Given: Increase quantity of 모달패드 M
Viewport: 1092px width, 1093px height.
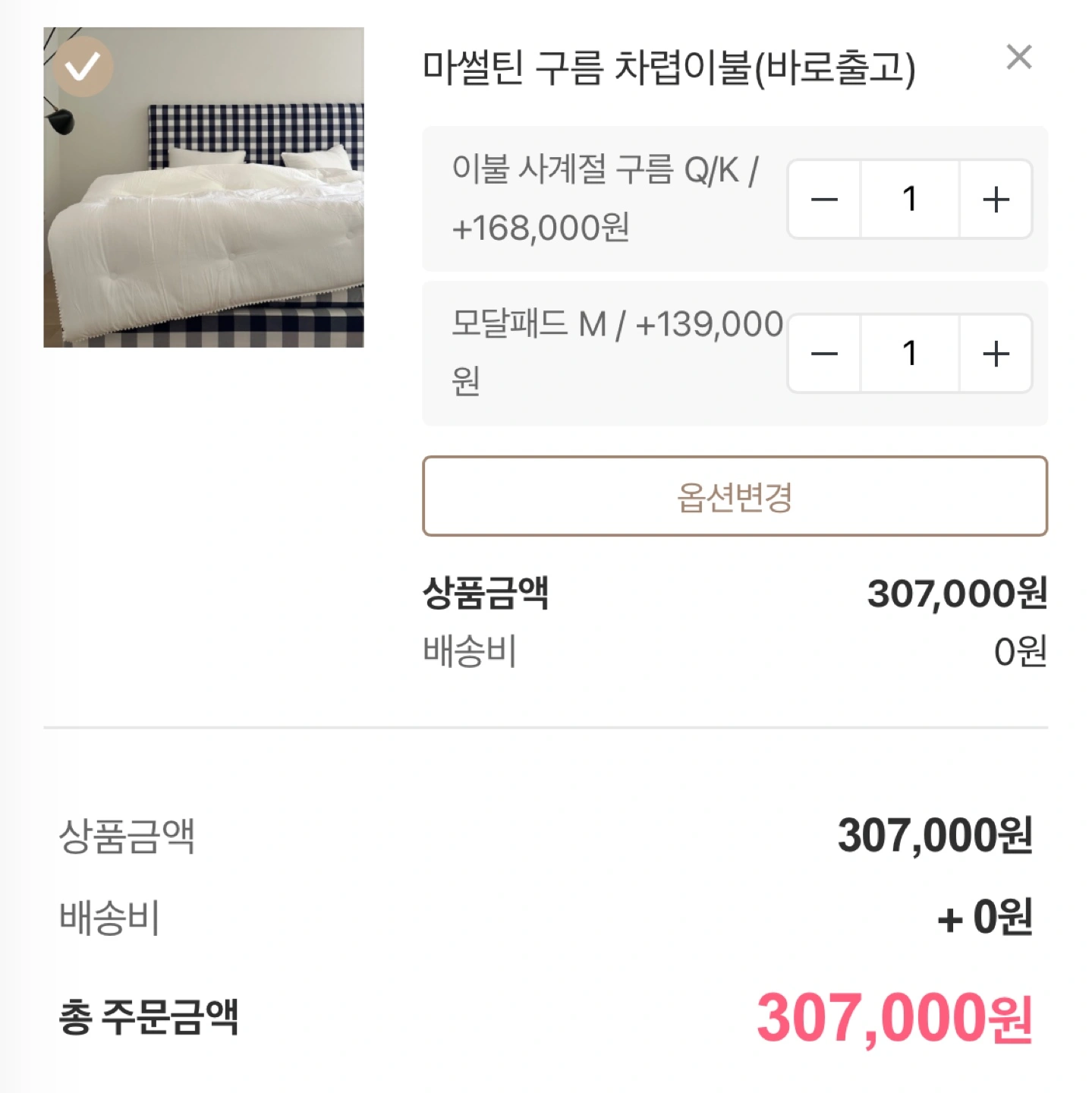Looking at the screenshot, I should (x=996, y=354).
